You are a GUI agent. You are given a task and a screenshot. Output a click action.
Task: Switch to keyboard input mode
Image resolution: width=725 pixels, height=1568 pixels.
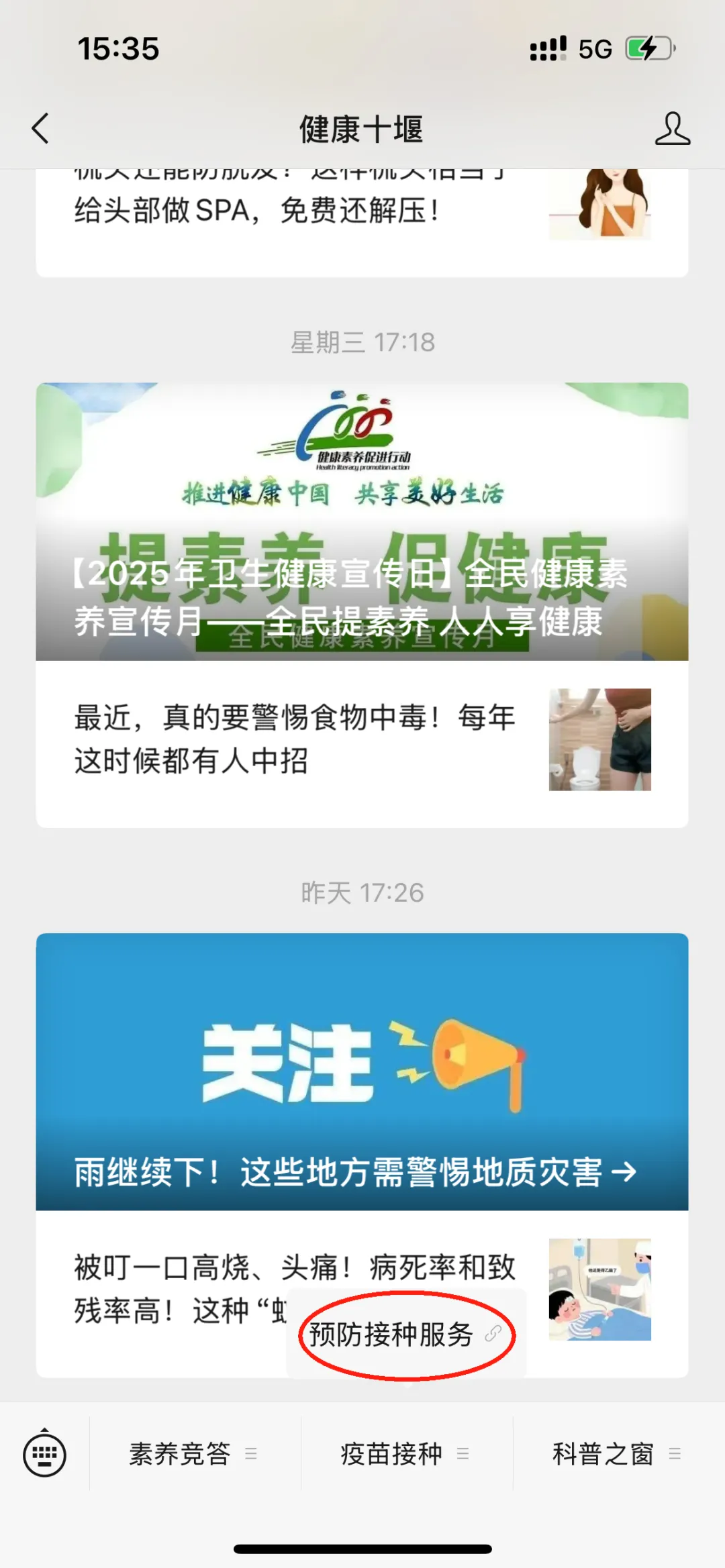pos(44,1455)
